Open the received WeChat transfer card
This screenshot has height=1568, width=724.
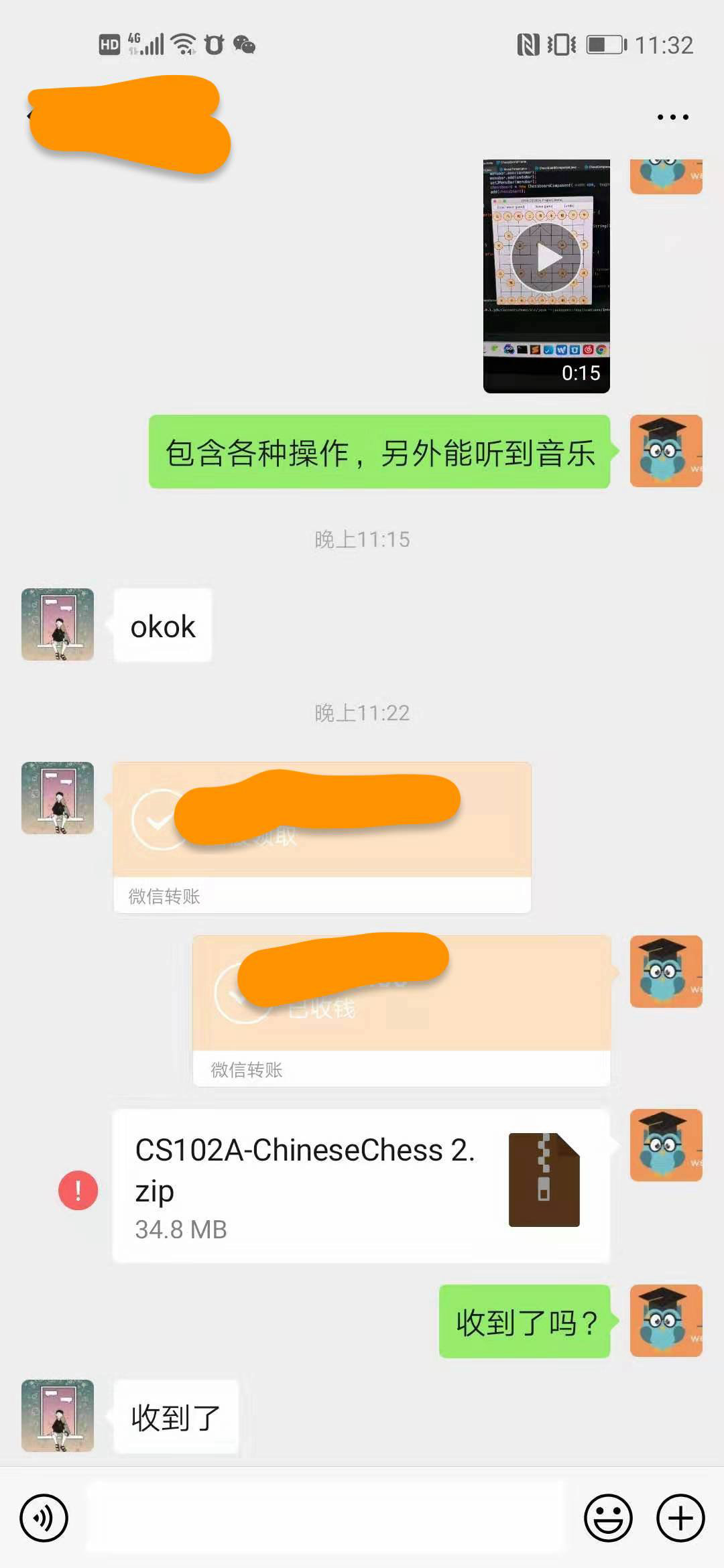pyautogui.click(x=322, y=838)
